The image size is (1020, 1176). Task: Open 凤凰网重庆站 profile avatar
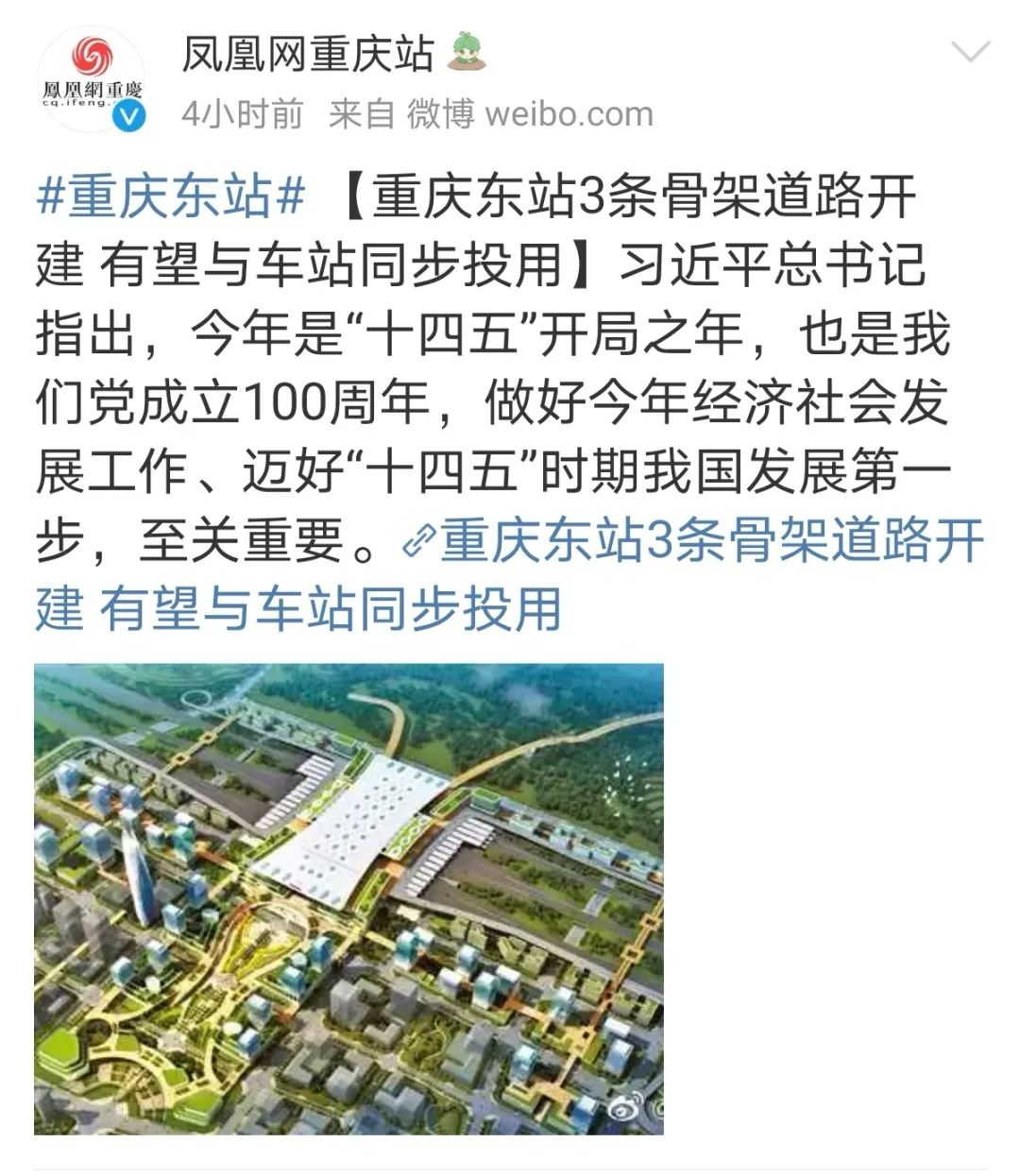click(x=92, y=78)
